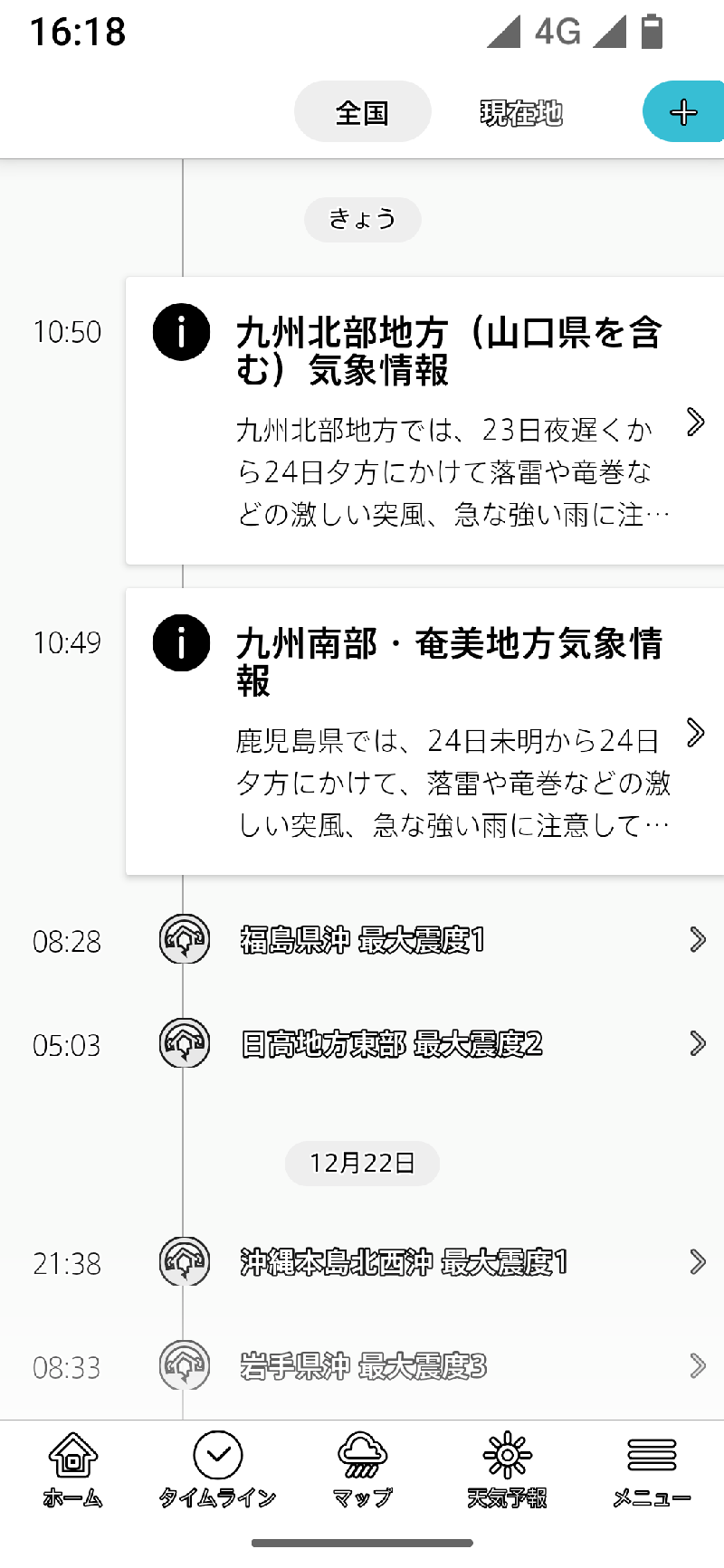Open 九州北部地方 気象情報 card
Viewport: 724px width, 1568px height.
click(x=425, y=421)
